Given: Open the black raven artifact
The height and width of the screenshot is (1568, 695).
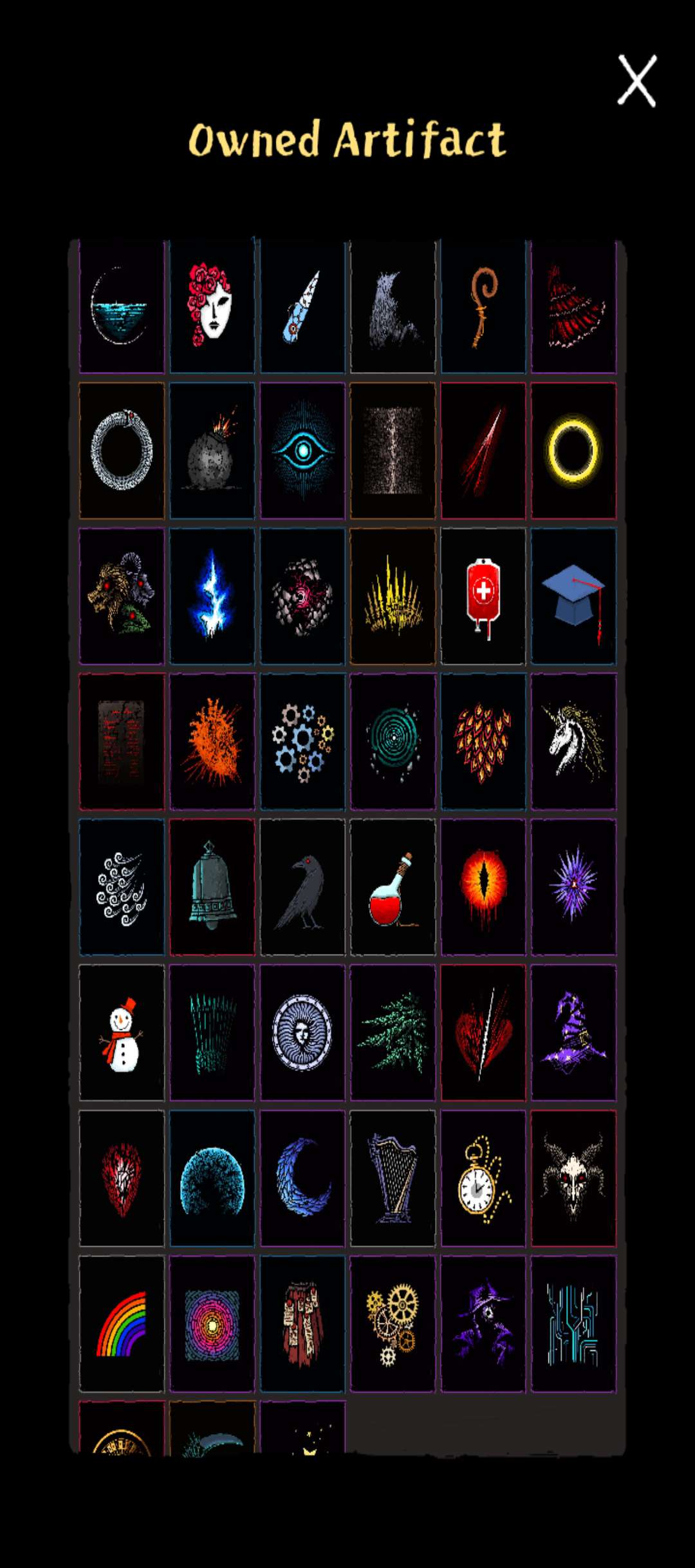Looking at the screenshot, I should coord(302,887).
